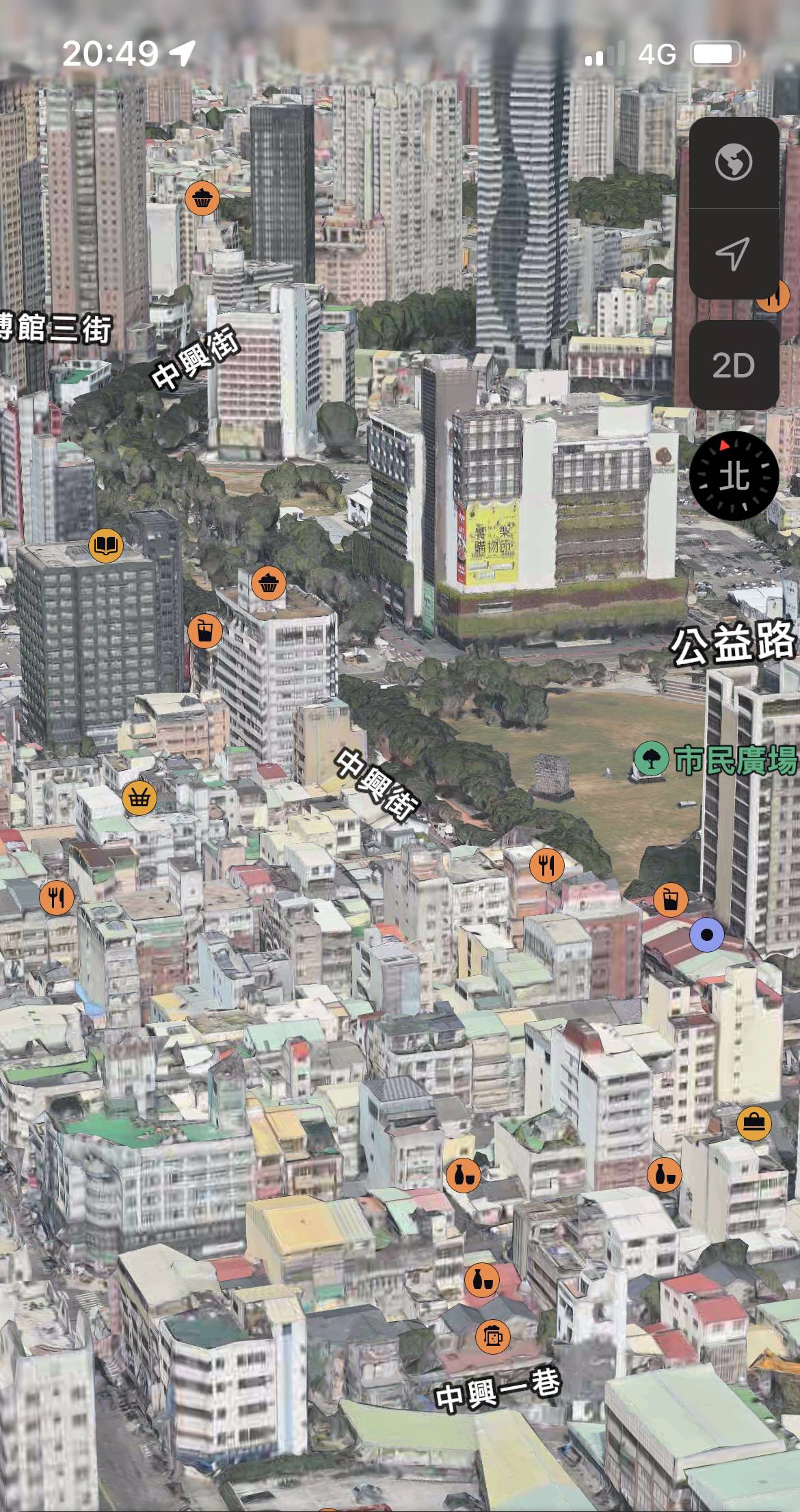Tap the book store marker
This screenshot has width=800, height=1512.
point(106,546)
